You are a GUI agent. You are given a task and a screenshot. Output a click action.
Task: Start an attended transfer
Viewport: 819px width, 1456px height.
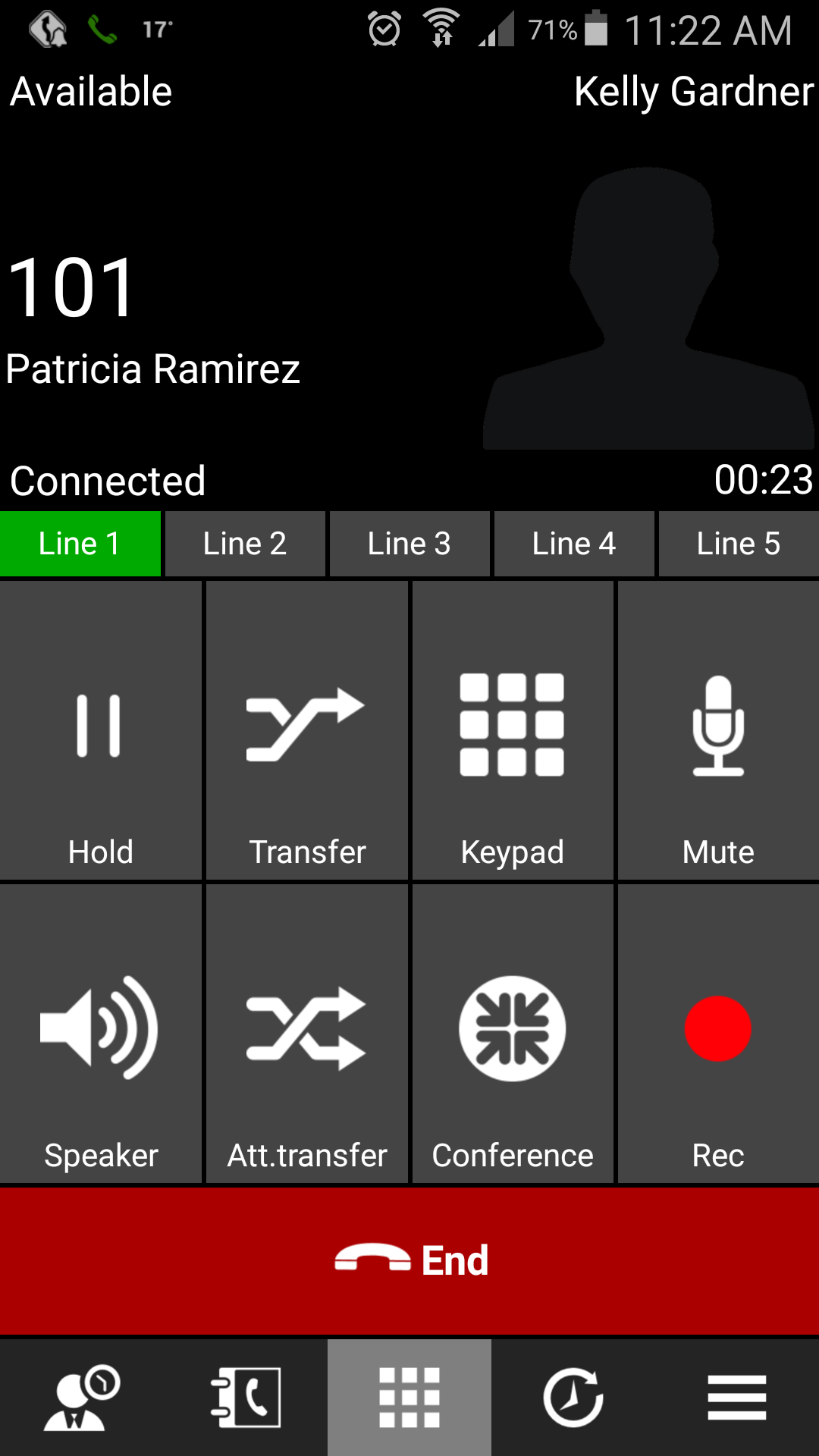pyautogui.click(x=306, y=1034)
